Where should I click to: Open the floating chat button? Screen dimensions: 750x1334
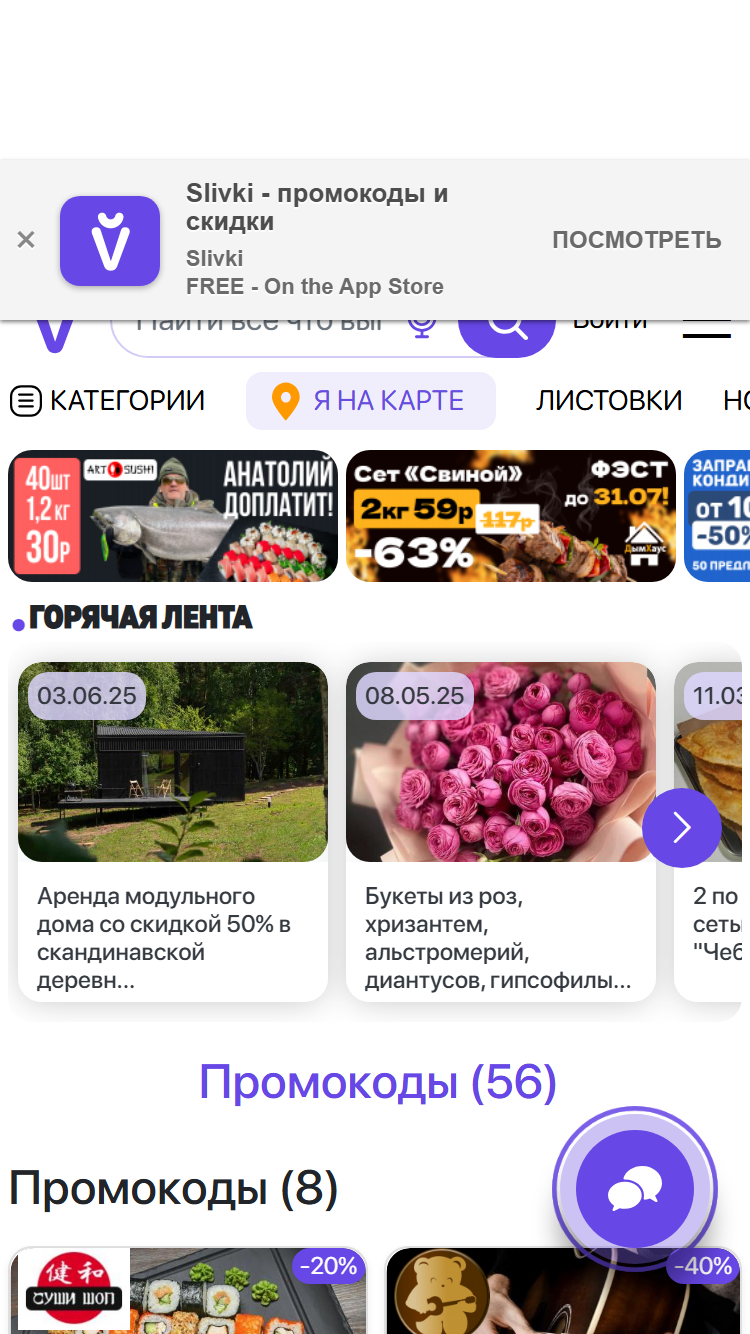635,1189
